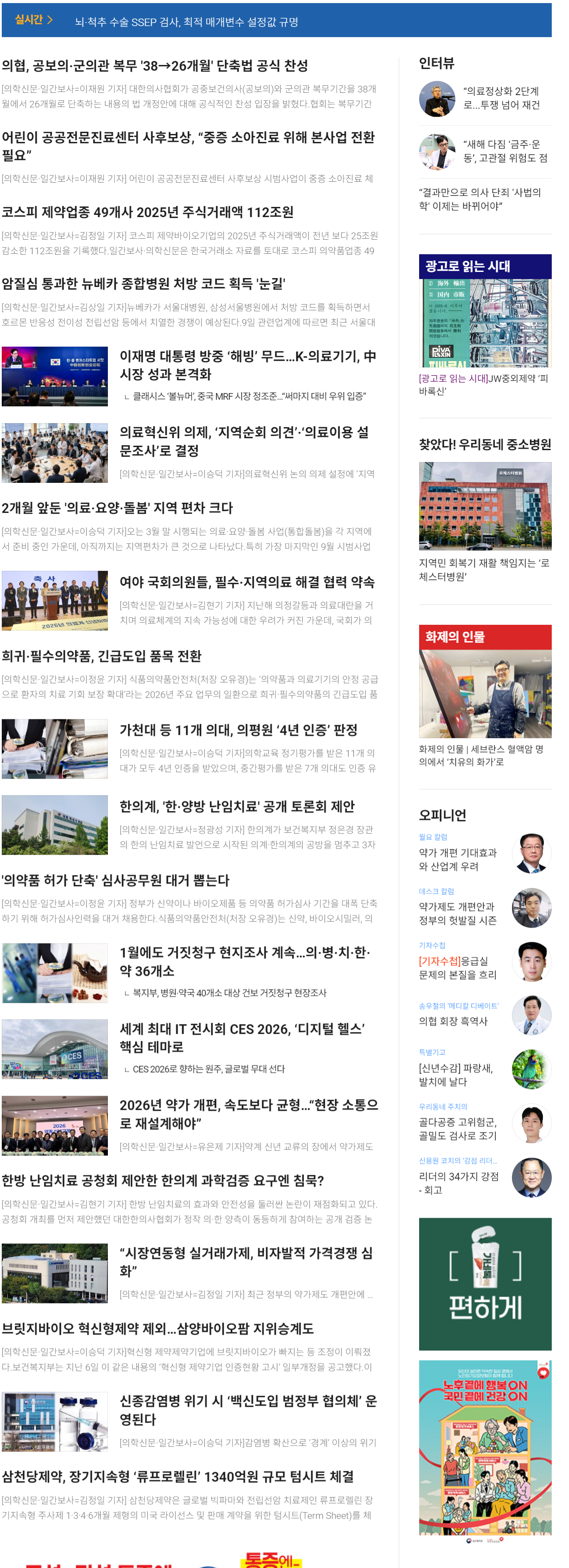Read the 특별기고 신년수감 파랑새 column
Screen dimensions: 569x1568
(456, 1075)
